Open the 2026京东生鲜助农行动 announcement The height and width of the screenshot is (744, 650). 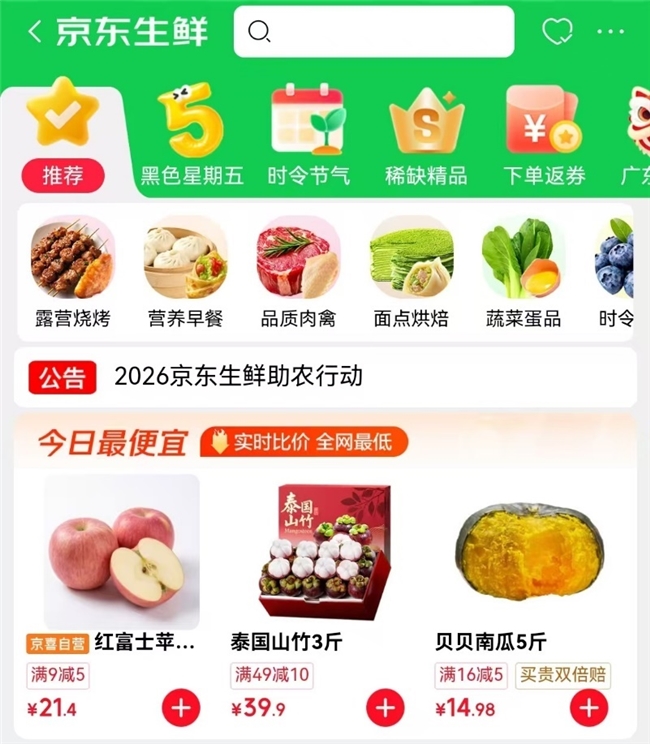click(x=238, y=377)
